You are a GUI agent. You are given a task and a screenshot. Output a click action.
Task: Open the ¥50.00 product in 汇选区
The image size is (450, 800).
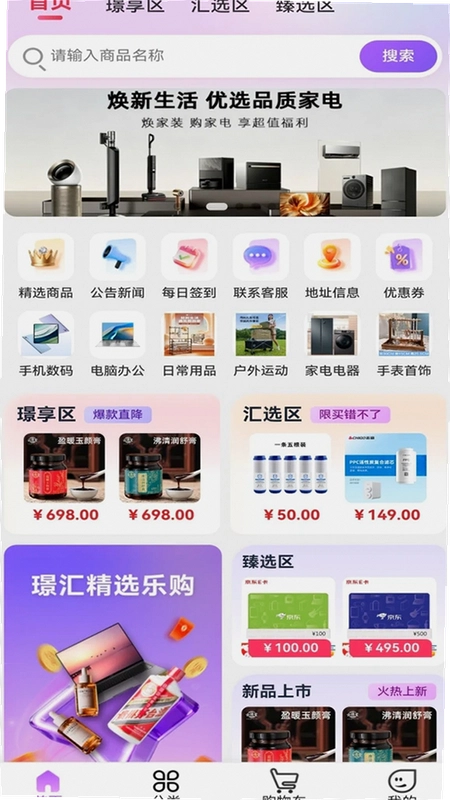point(290,478)
